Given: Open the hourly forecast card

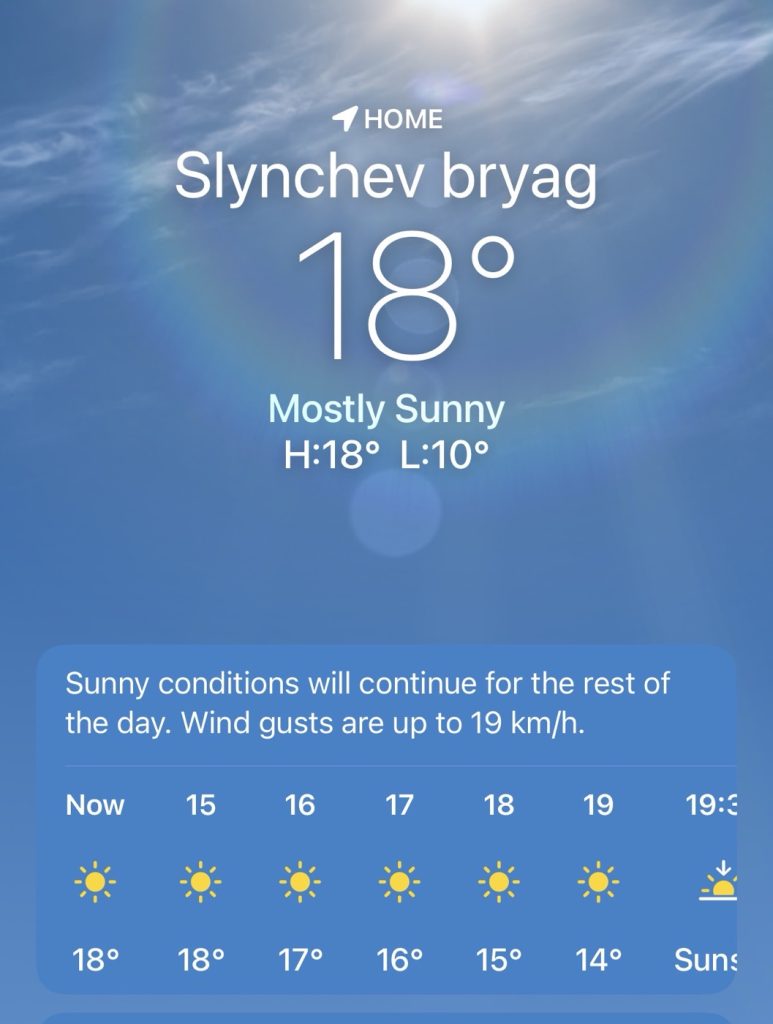Looking at the screenshot, I should coord(386,820).
